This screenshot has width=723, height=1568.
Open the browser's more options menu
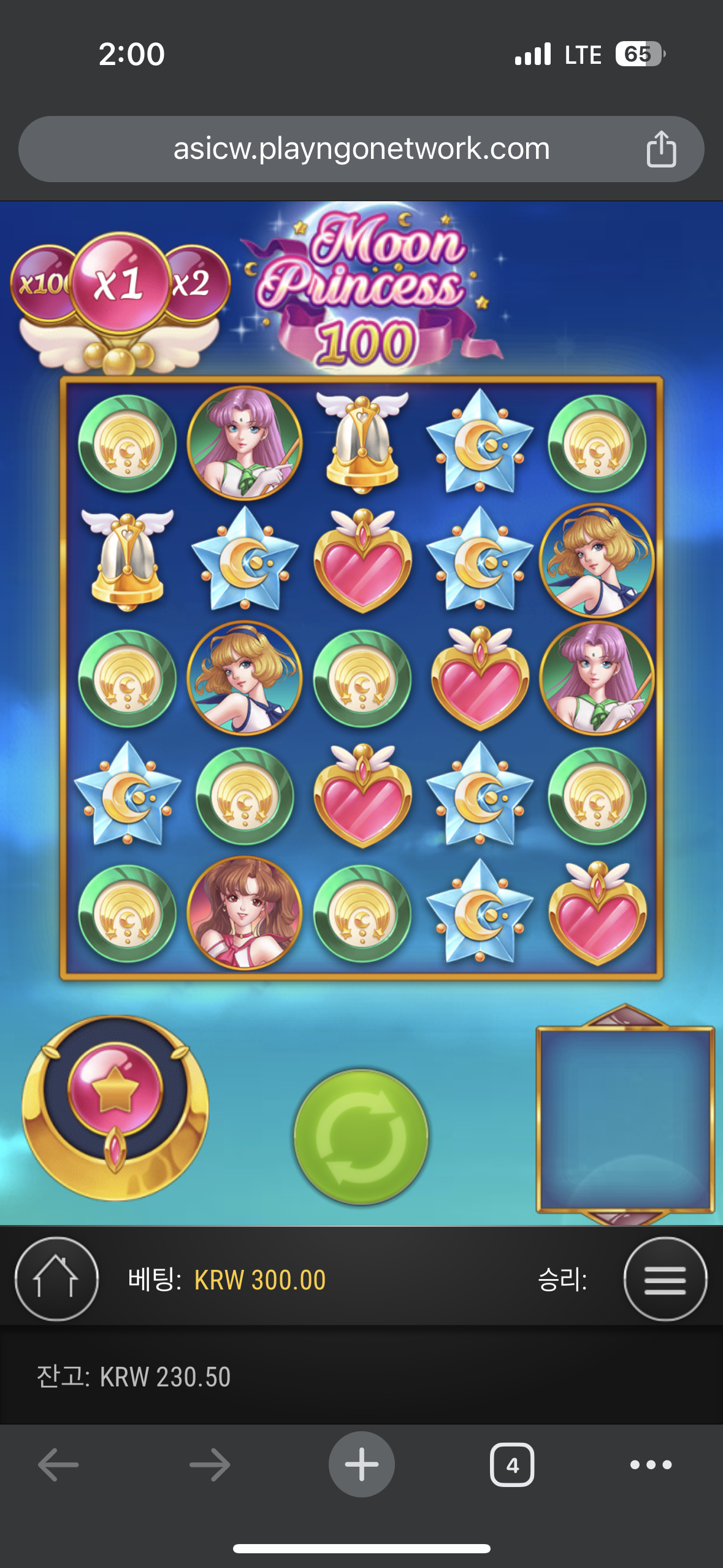coord(651,1465)
